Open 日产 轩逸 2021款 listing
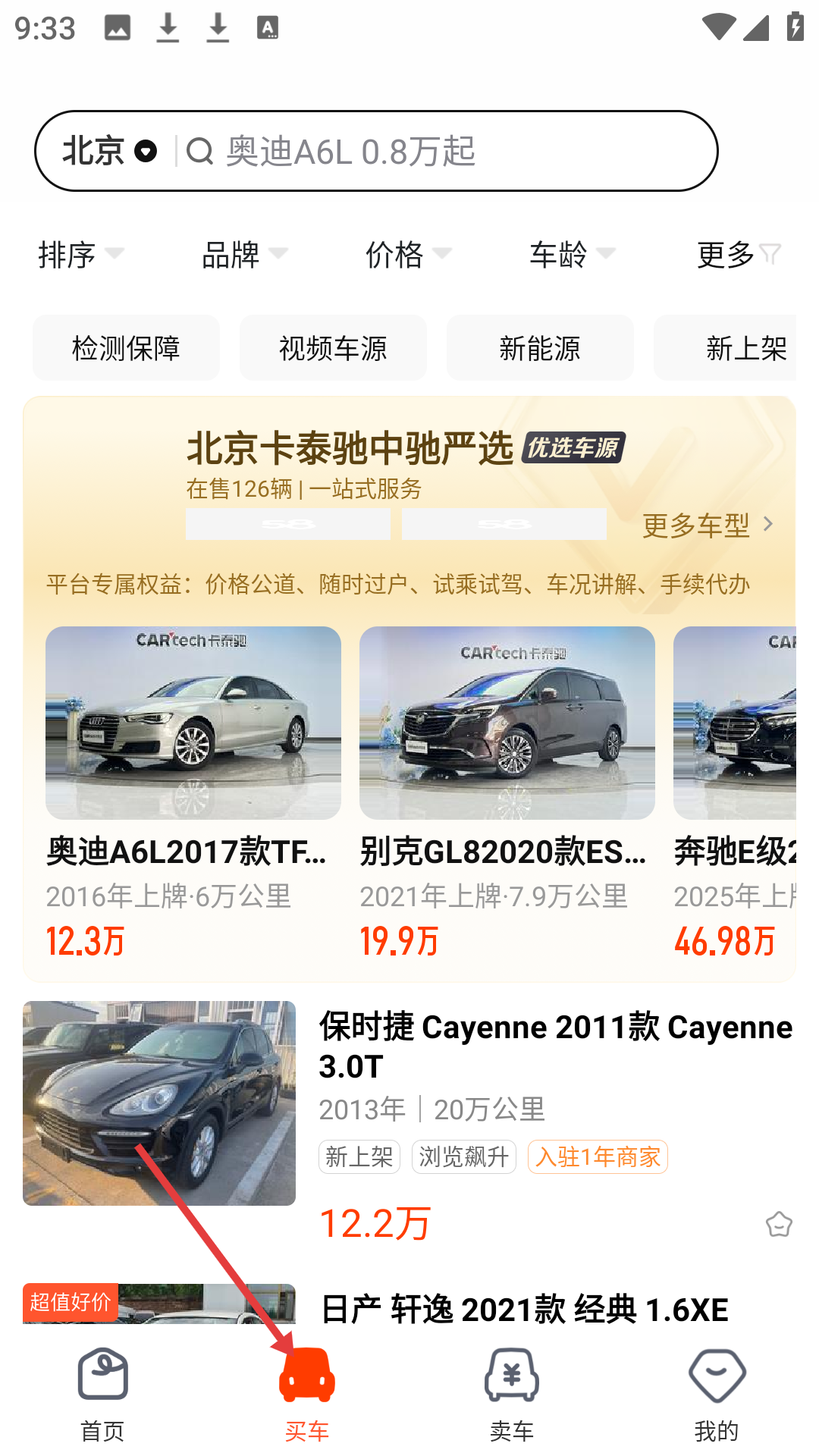The width and height of the screenshot is (819, 1456). point(523,1309)
